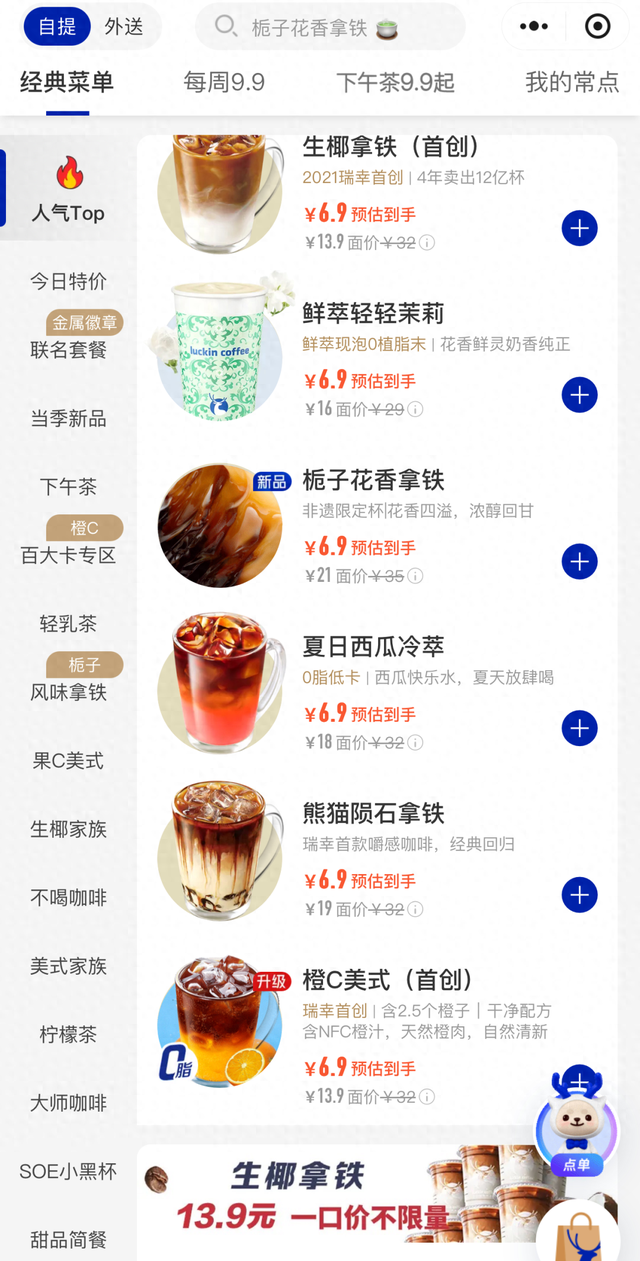Go to the 我的常点 tab

click(x=572, y=82)
